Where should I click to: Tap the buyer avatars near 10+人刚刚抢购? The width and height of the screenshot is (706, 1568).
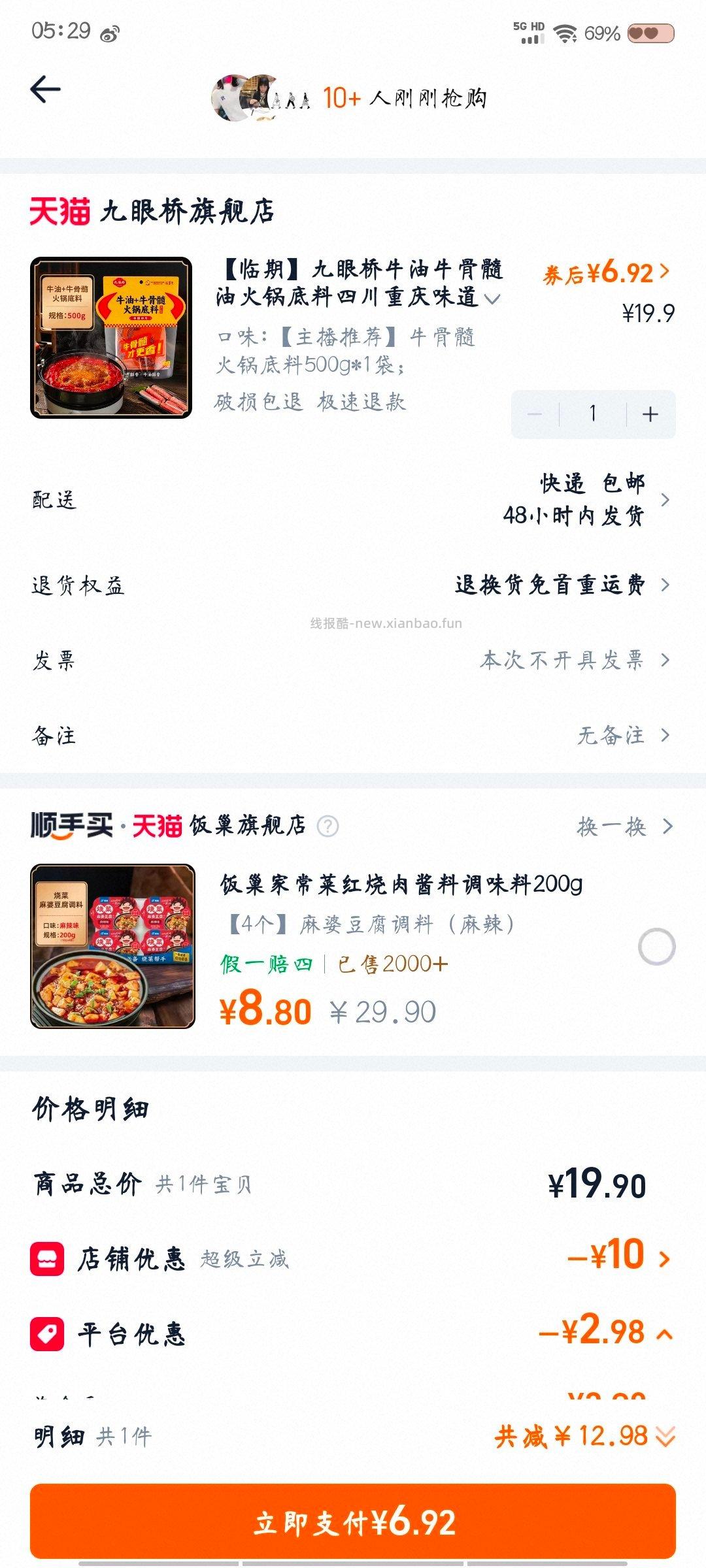255,98
